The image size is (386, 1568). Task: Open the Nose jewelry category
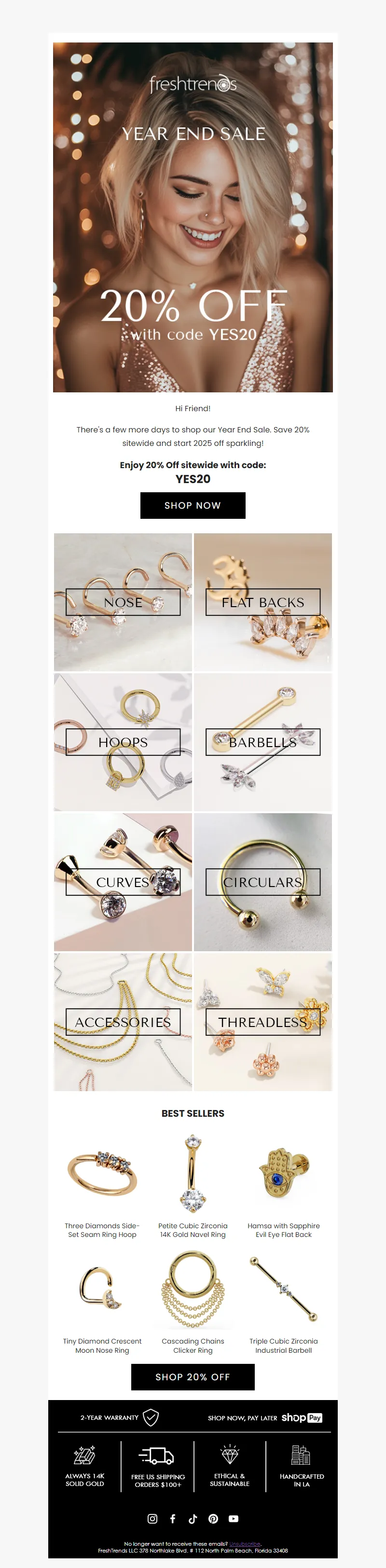(x=123, y=602)
